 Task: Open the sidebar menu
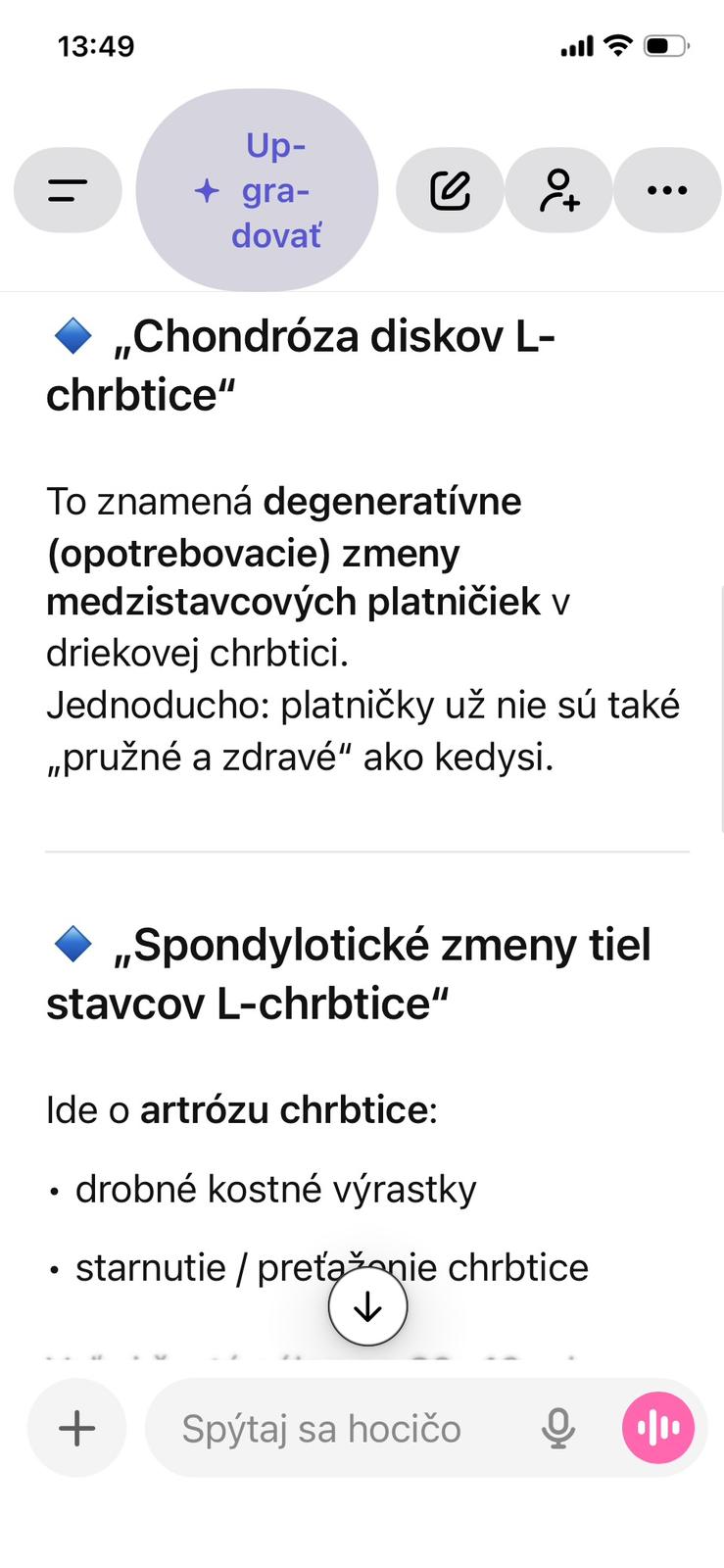68,190
